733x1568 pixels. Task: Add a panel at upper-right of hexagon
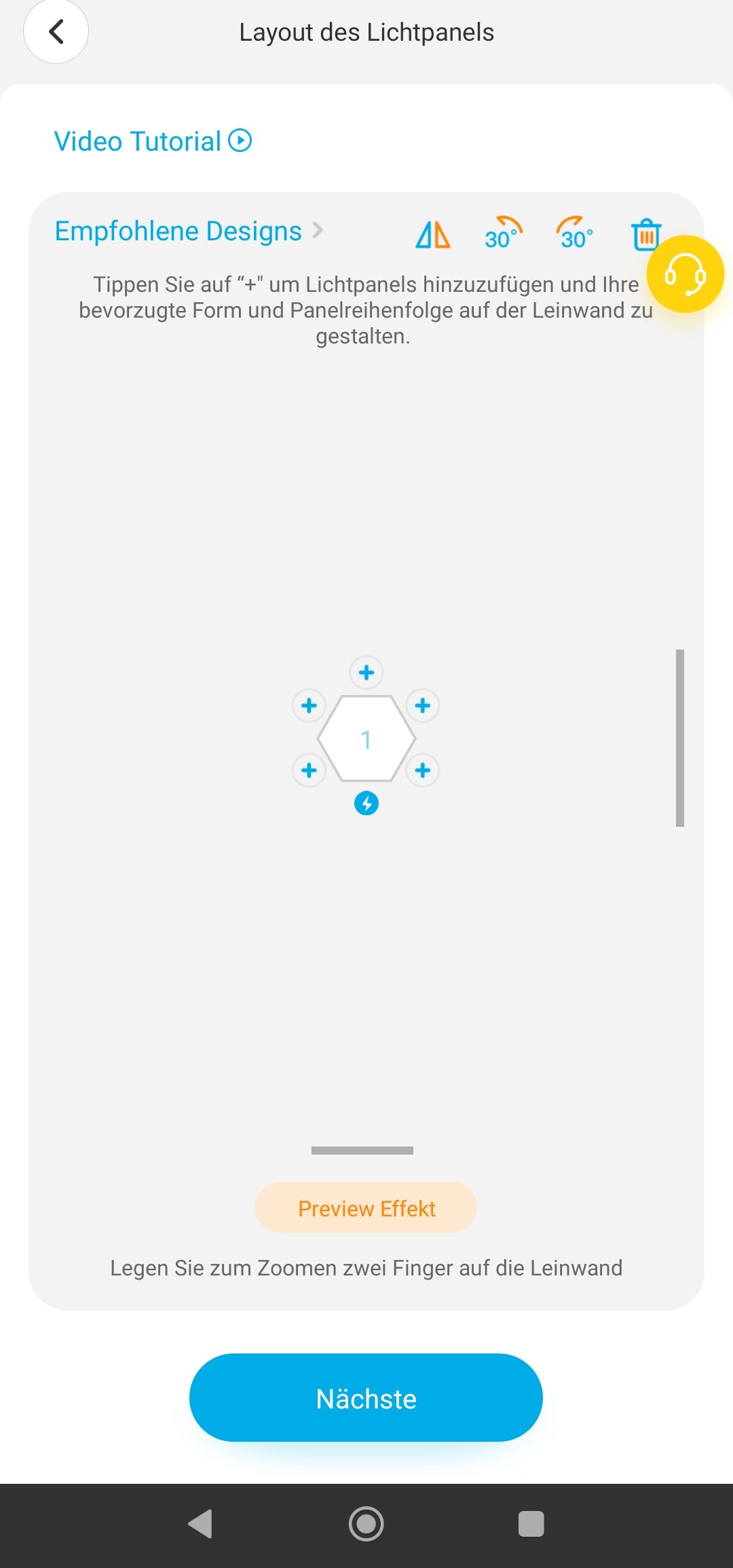click(423, 705)
